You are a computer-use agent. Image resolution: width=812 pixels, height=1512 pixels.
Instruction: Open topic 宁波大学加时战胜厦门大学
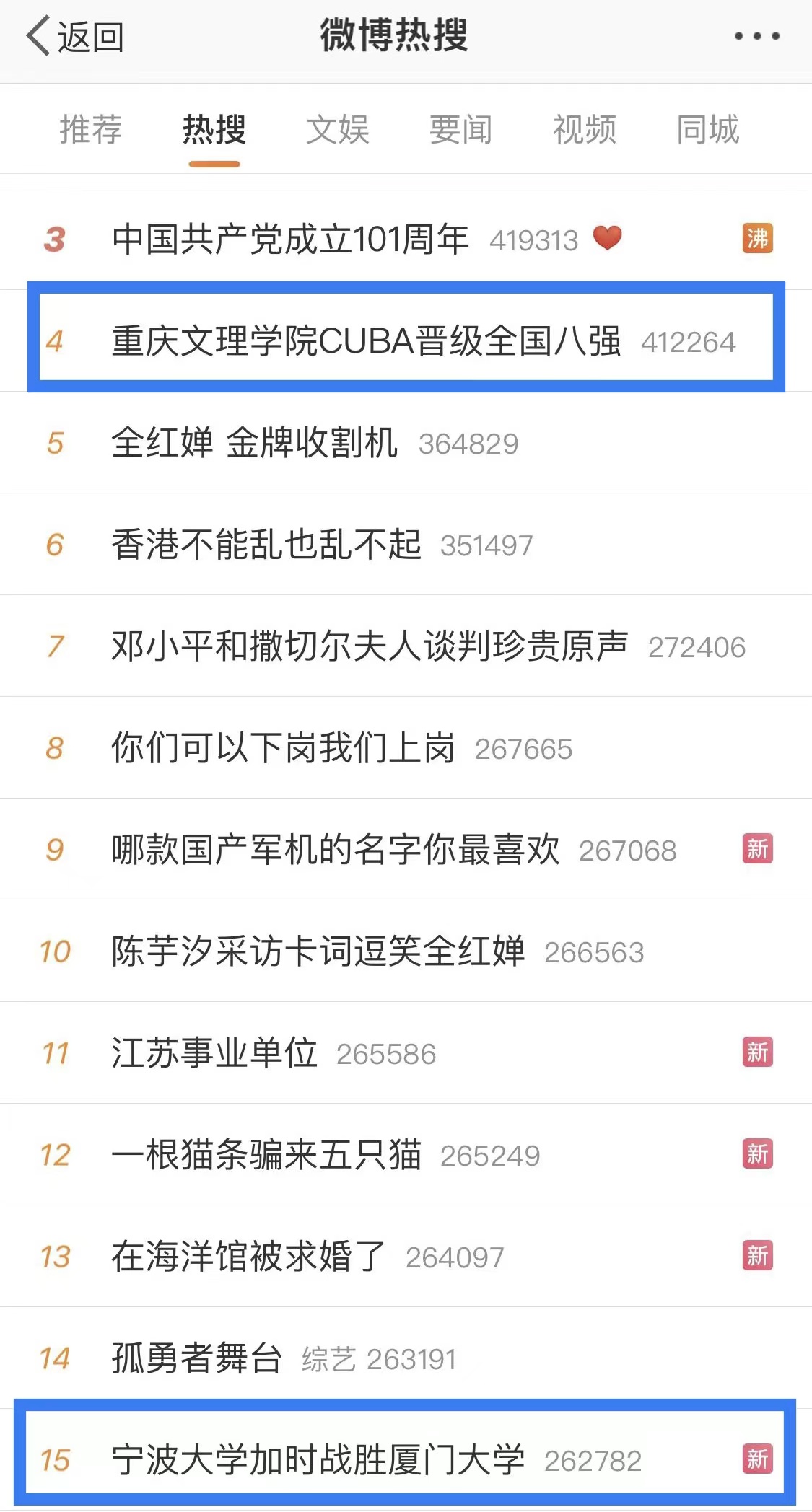318,1460
